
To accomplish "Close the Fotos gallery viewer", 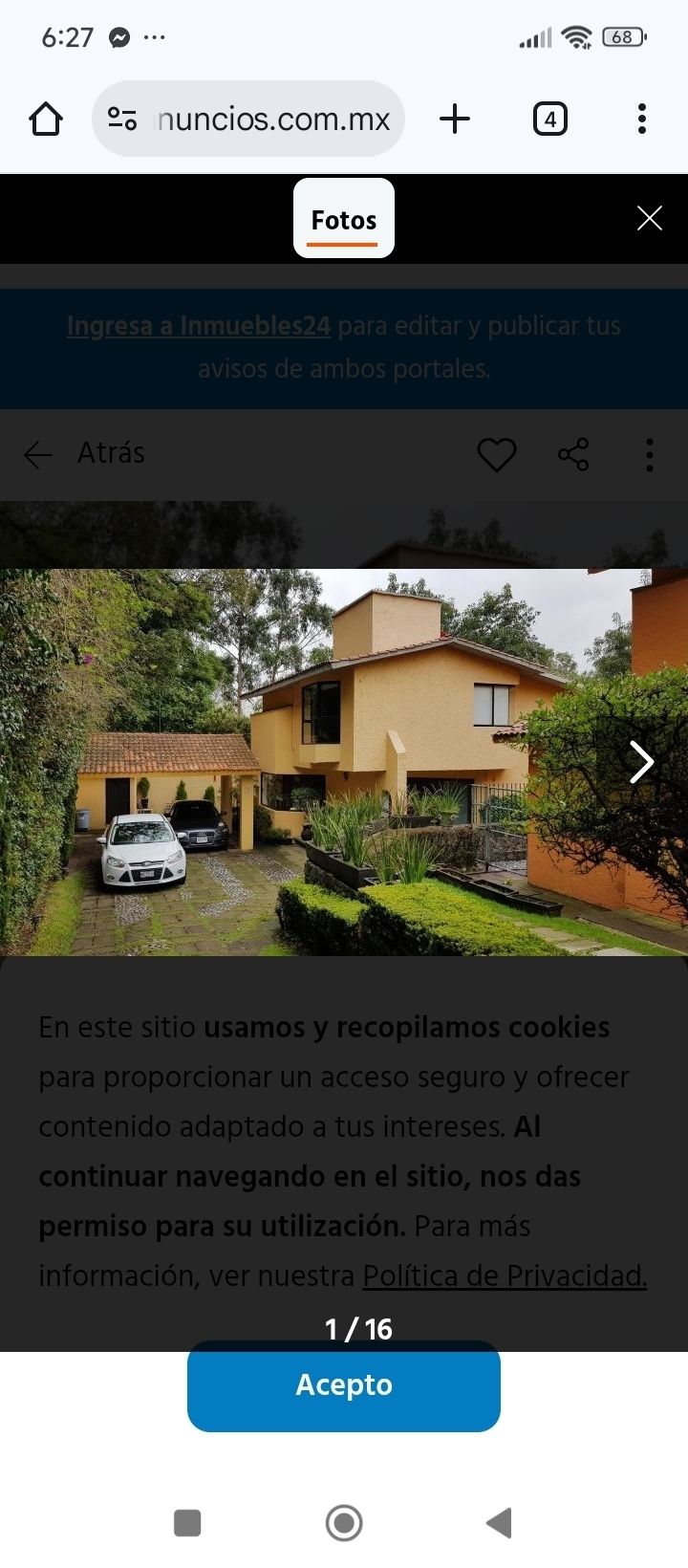I will (x=649, y=219).
